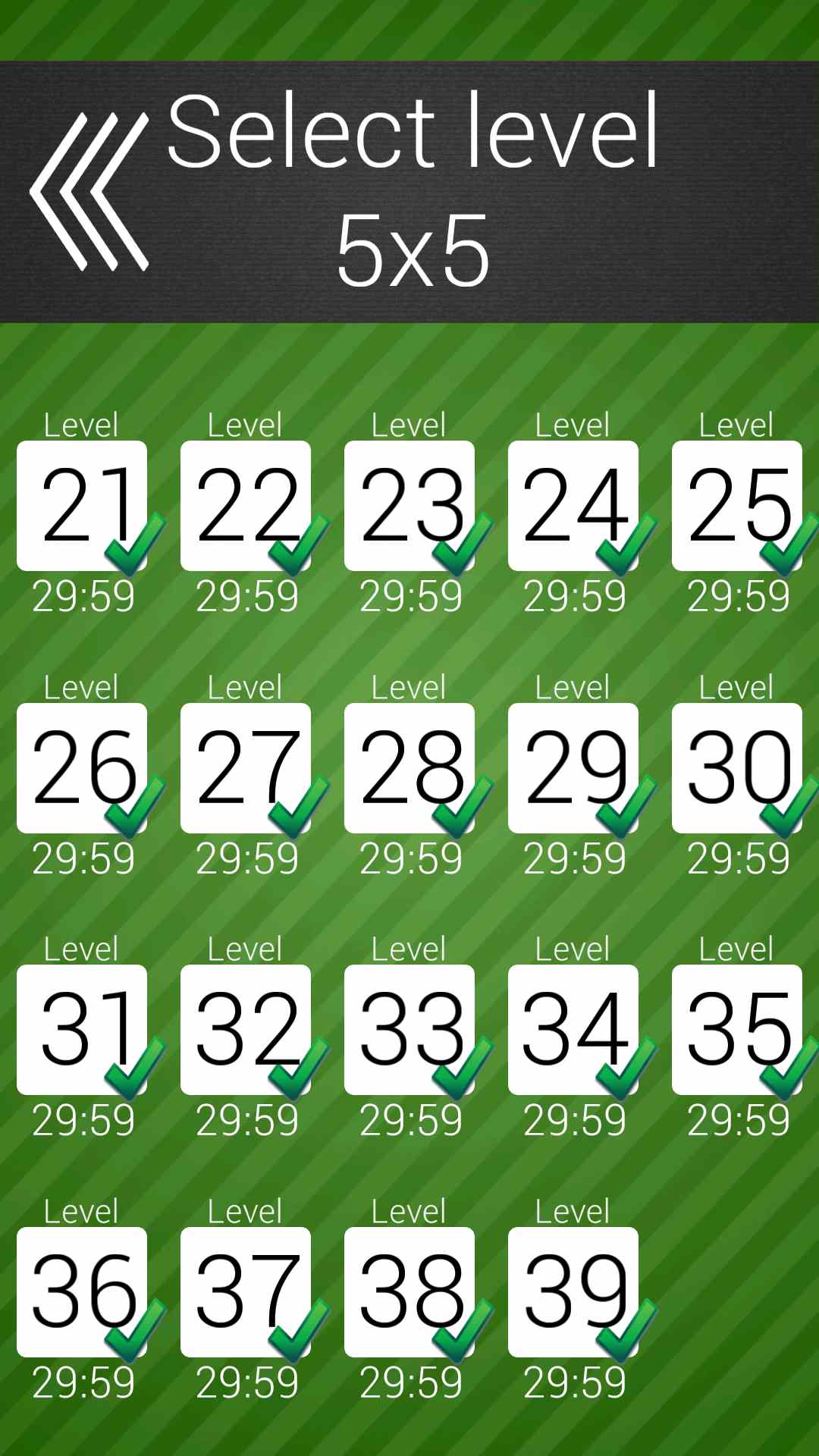Select Level 30

[737, 767]
